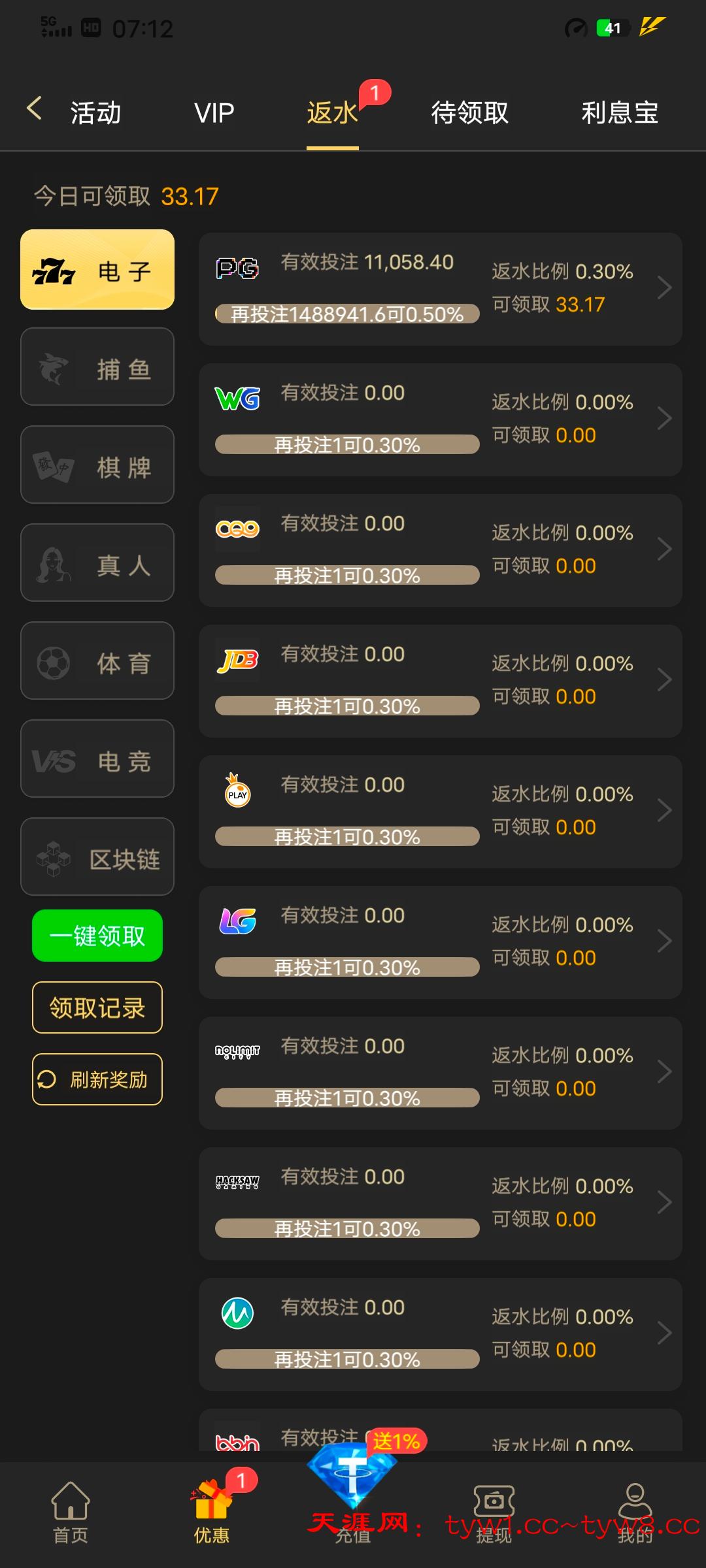
Task: Select the 电竞 category
Action: pos(97,759)
